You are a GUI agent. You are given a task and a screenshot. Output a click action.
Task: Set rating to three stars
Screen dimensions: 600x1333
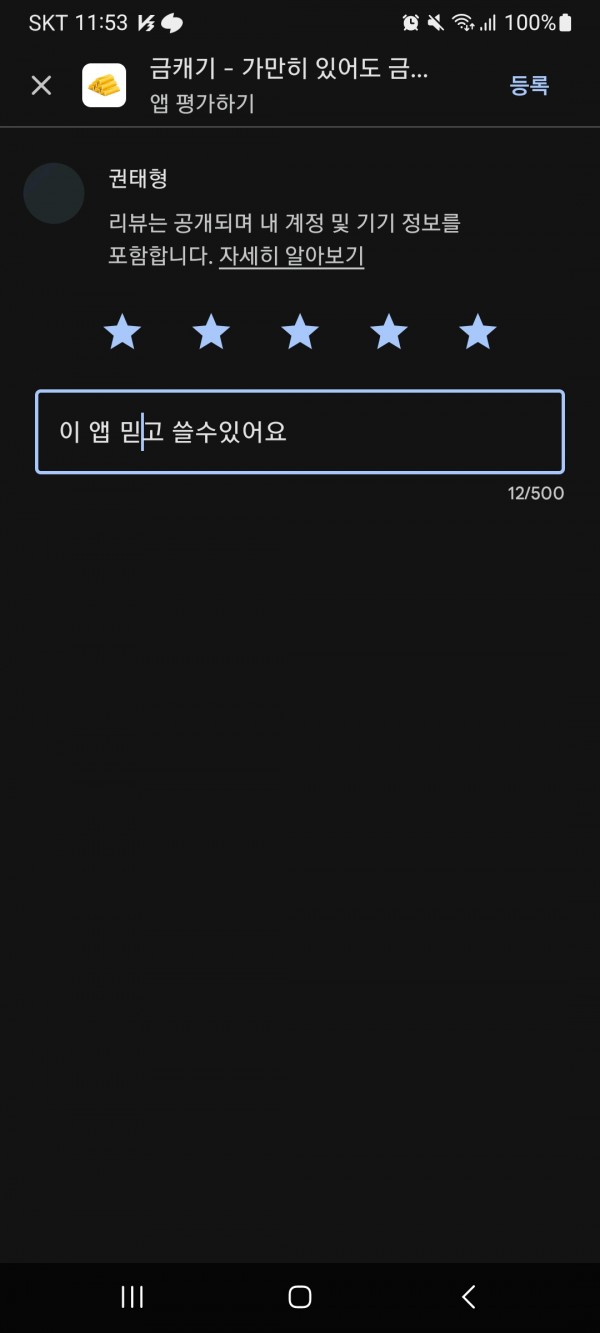pos(300,331)
